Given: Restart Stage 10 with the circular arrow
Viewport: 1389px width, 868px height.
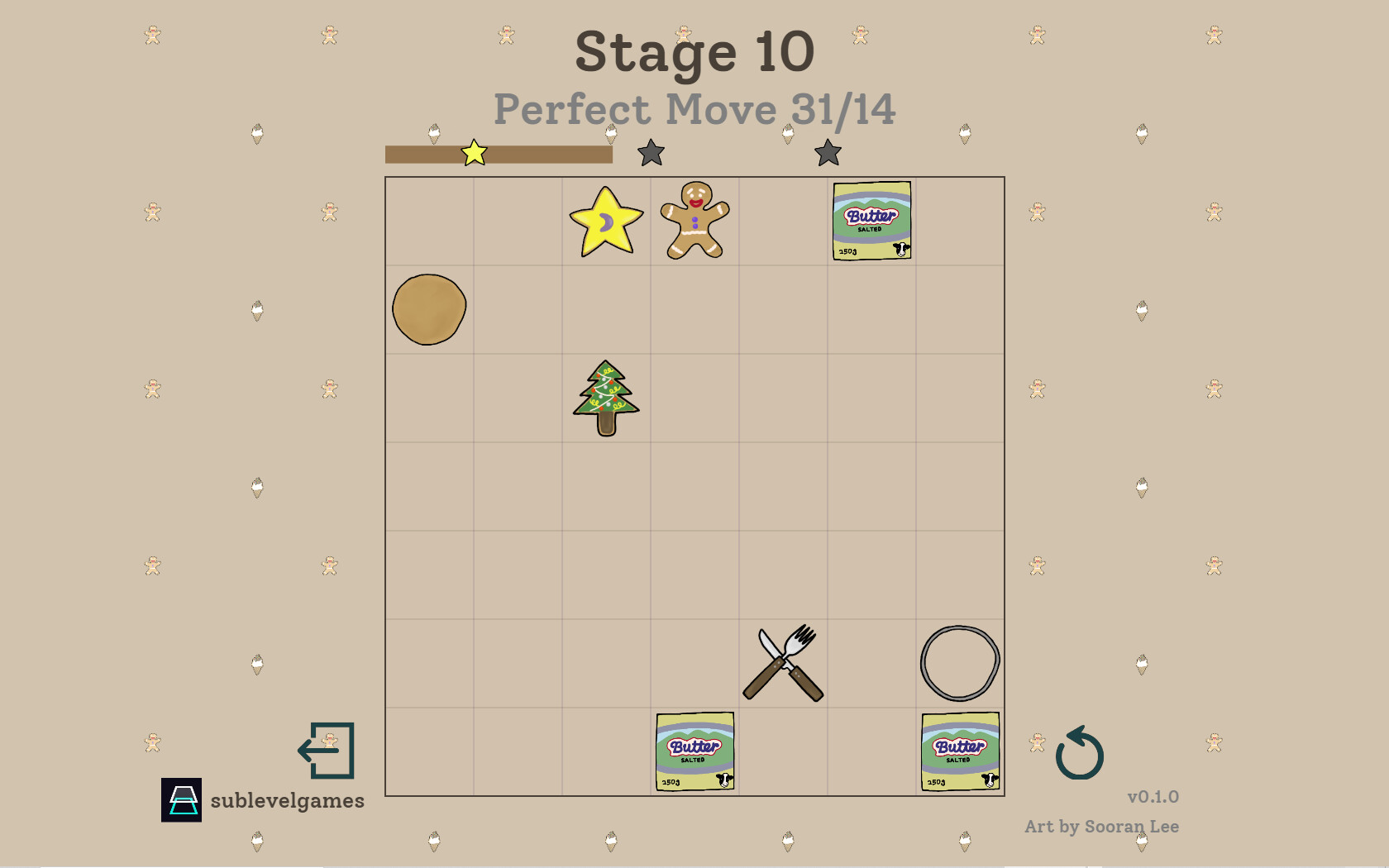Looking at the screenshot, I should [x=1079, y=753].
